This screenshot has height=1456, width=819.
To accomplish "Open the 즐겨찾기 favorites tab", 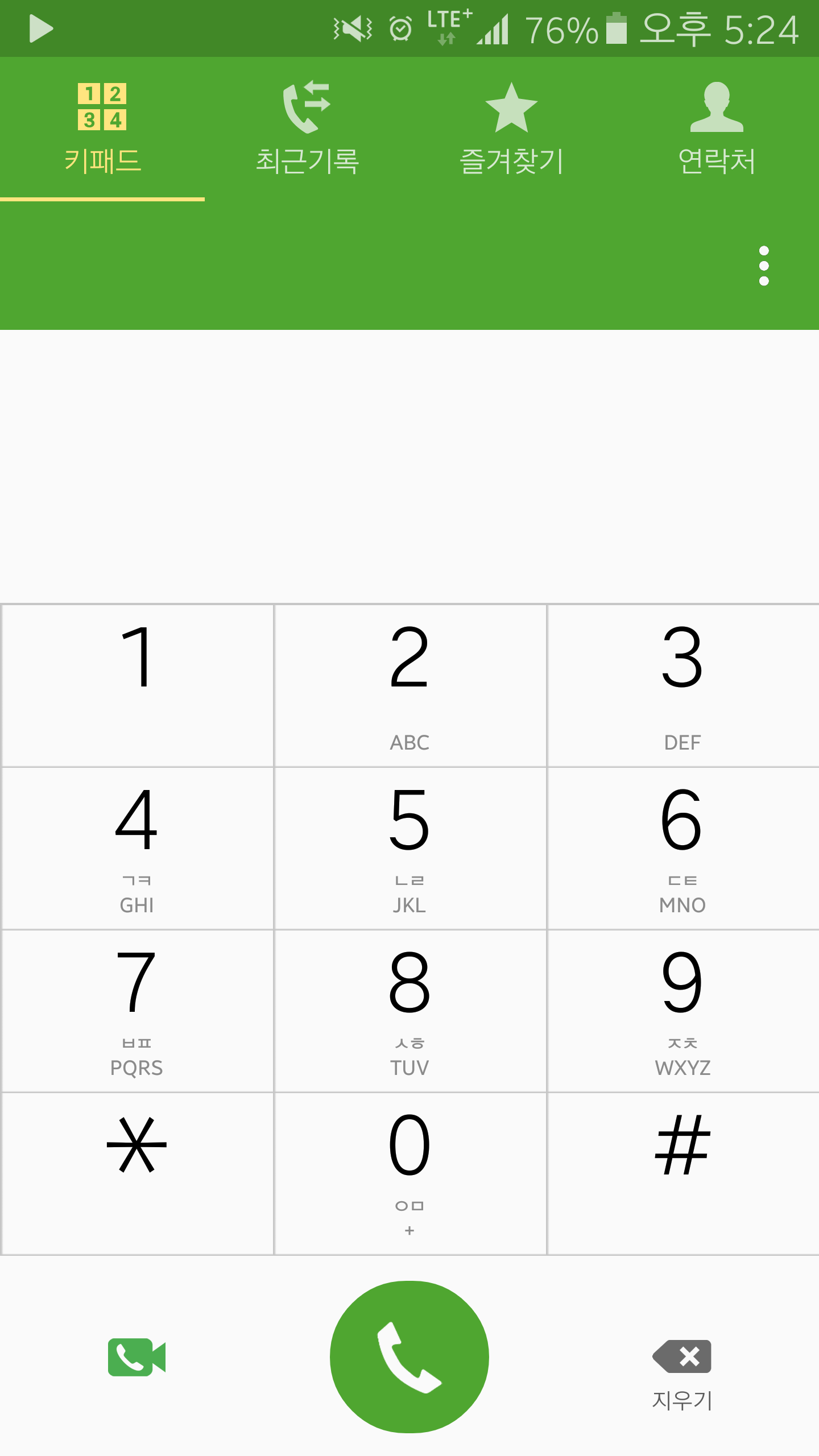I will pyautogui.click(x=511, y=130).
